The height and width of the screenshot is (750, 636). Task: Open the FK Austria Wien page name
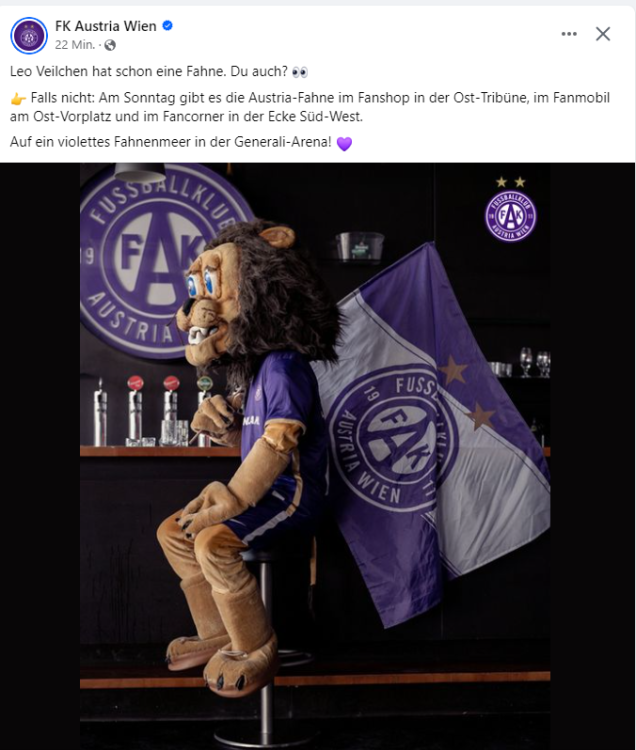point(106,26)
